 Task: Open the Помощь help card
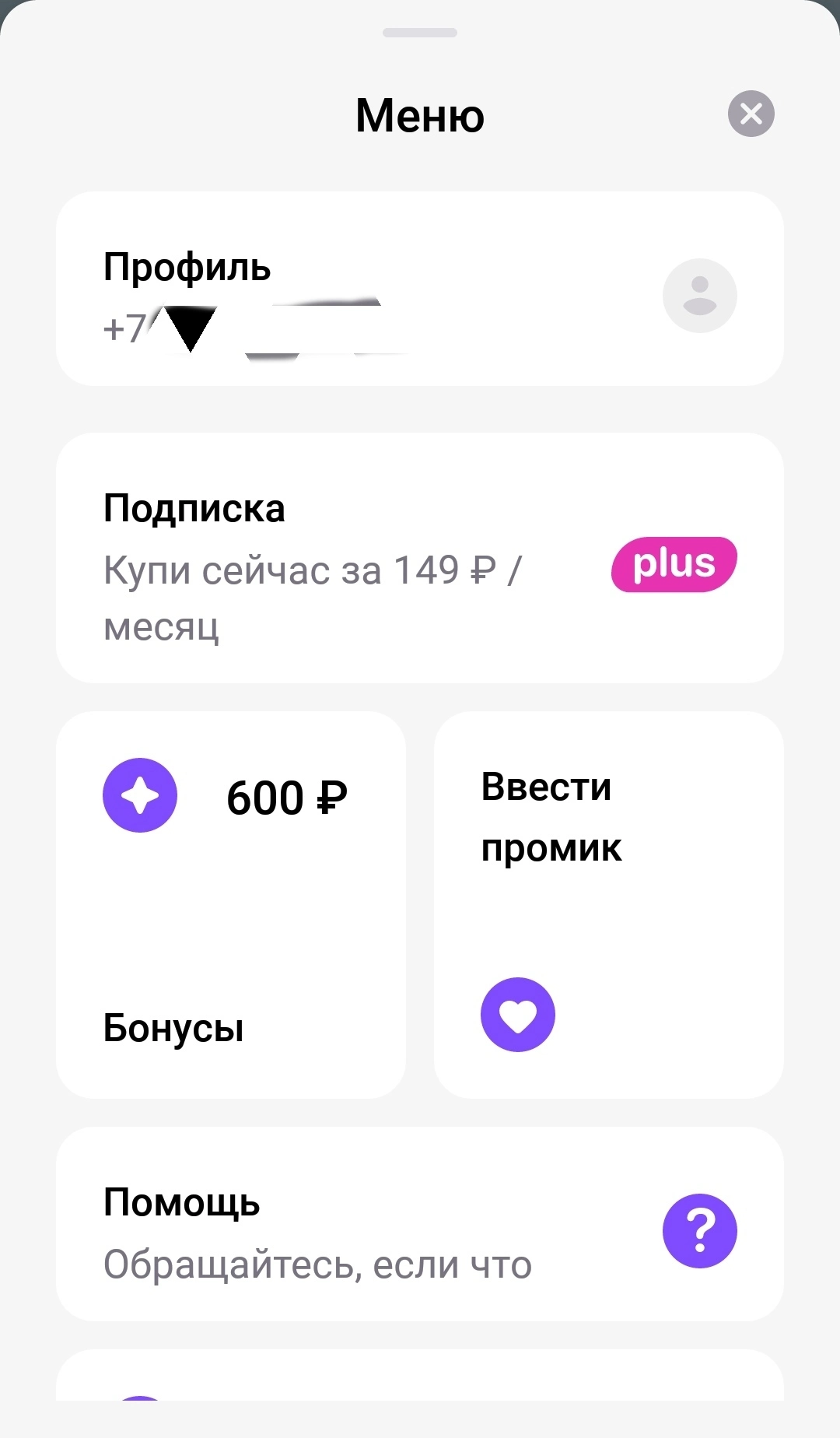coord(420,1224)
